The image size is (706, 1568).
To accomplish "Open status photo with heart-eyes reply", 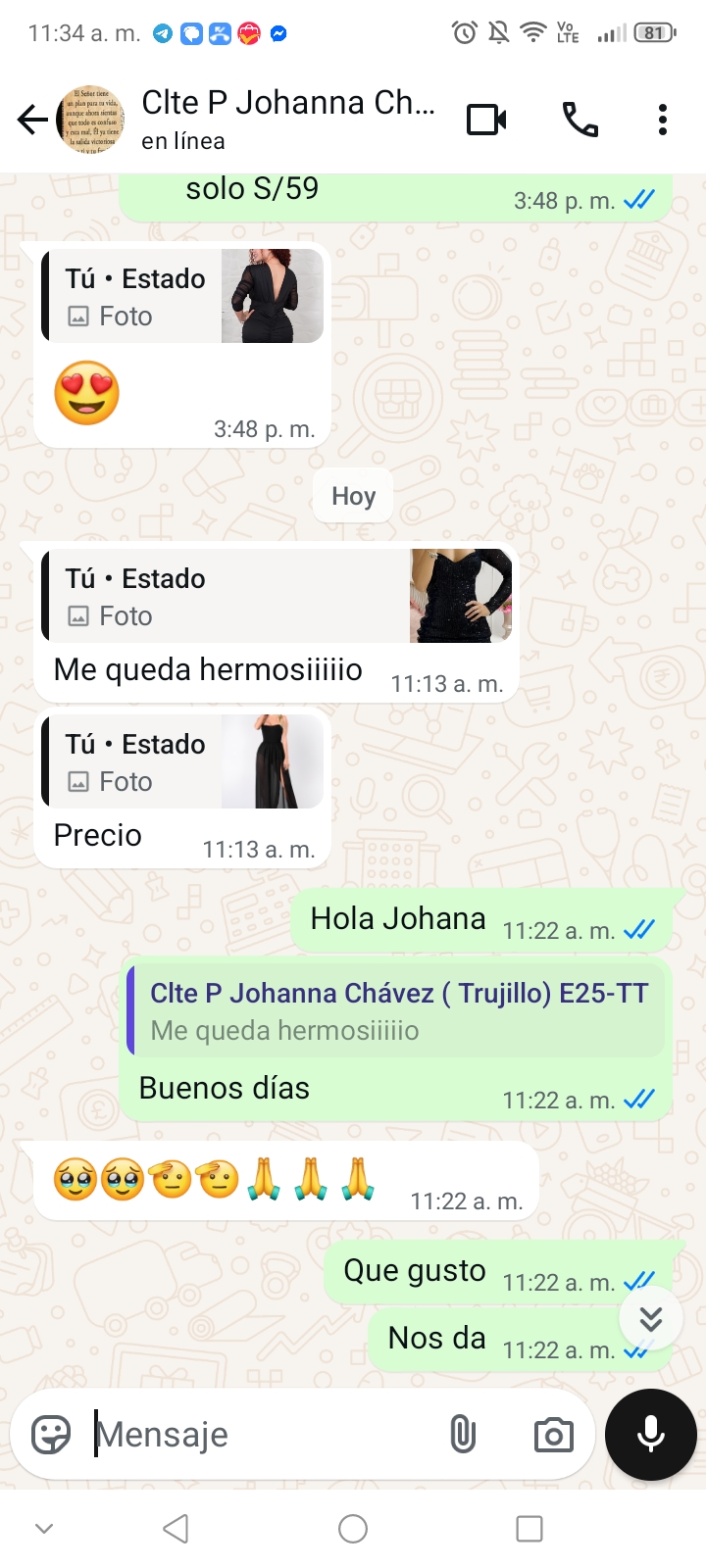I will (182, 296).
